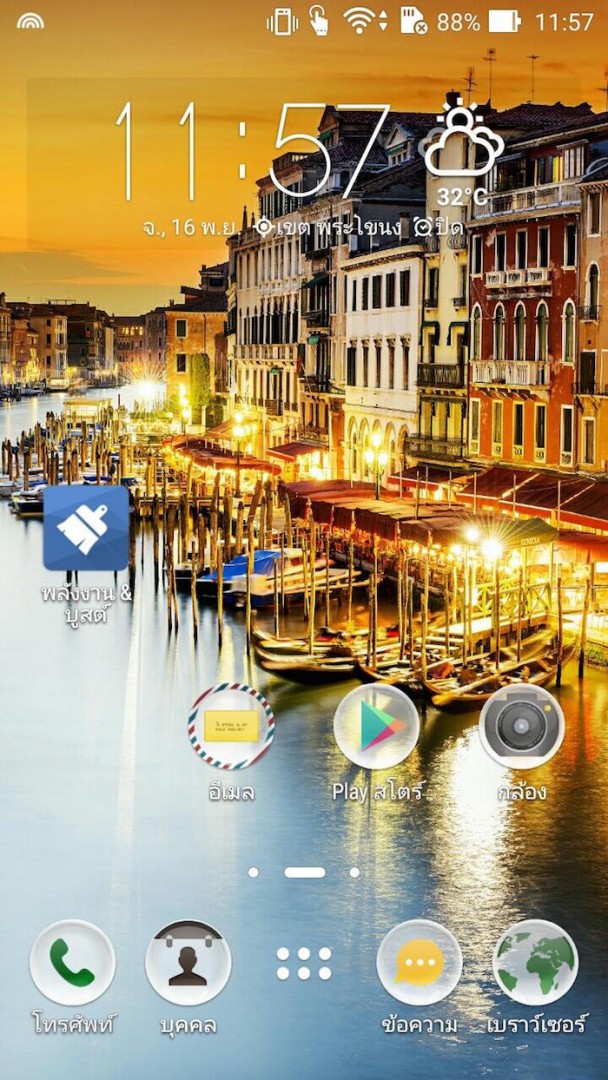Launch the เบราว์เซอร์ browser
The image size is (608, 1080).
pyautogui.click(x=536, y=962)
